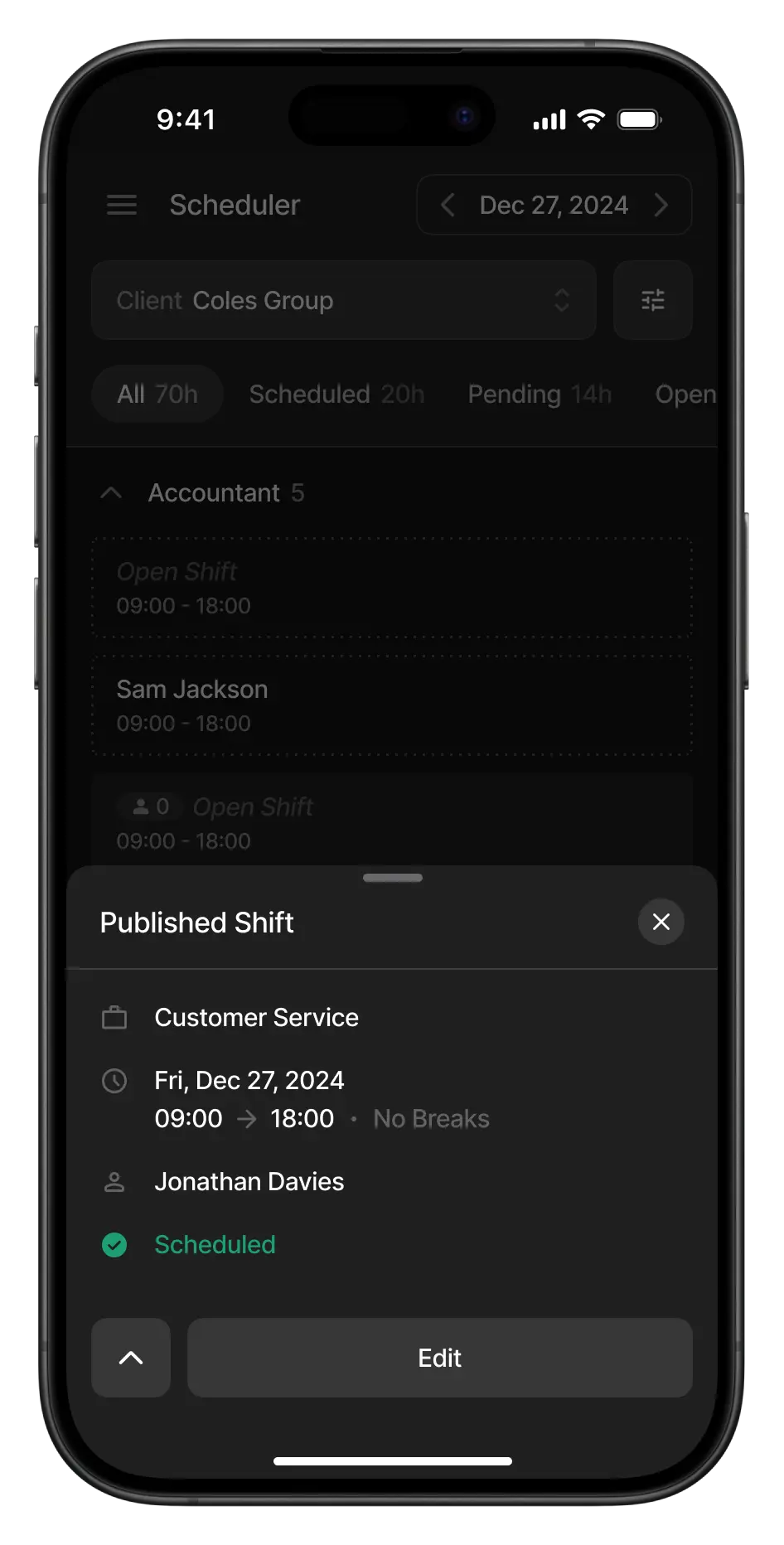The height and width of the screenshot is (1545, 784).
Task: Close the Published Shift sheet
Action: tap(661, 922)
